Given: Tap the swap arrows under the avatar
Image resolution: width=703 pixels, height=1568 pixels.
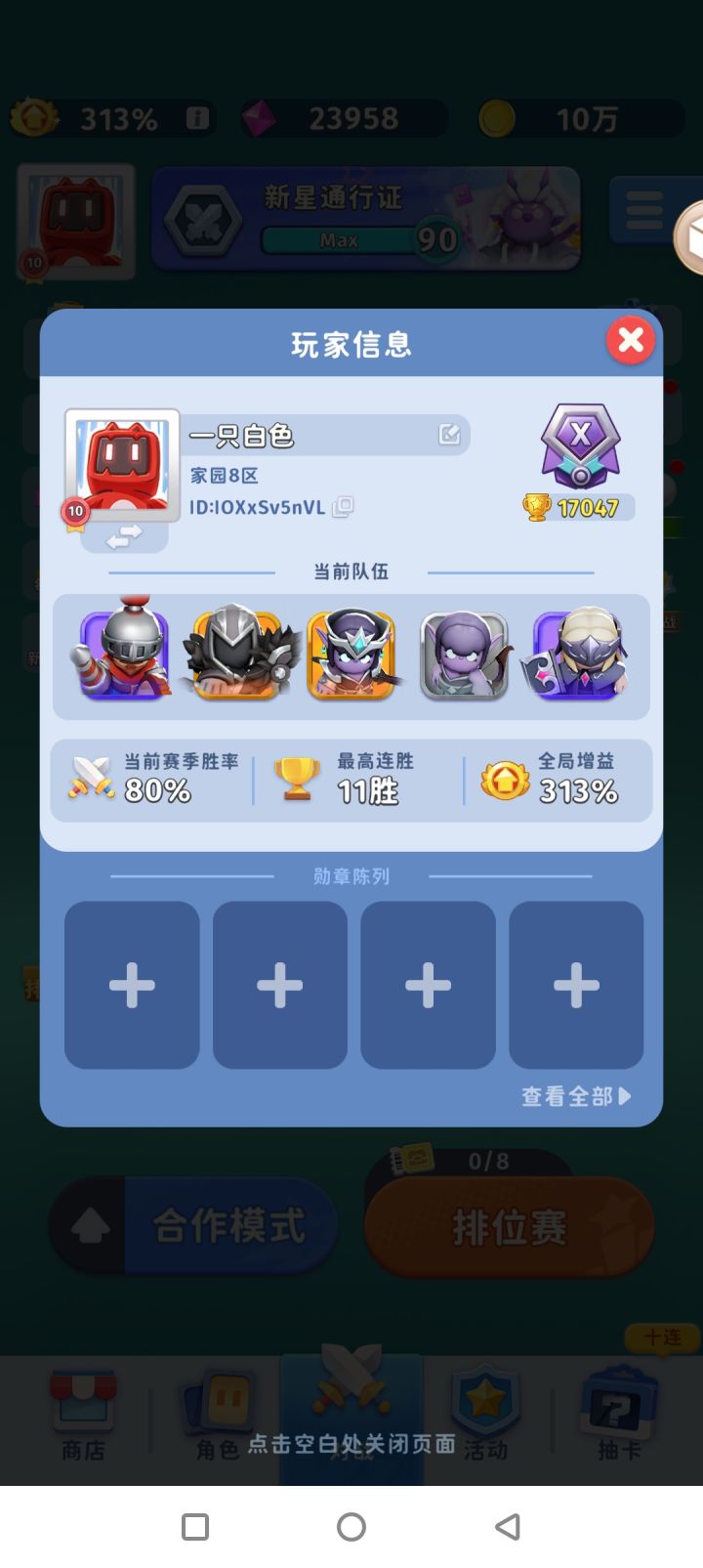Looking at the screenshot, I should (122, 536).
